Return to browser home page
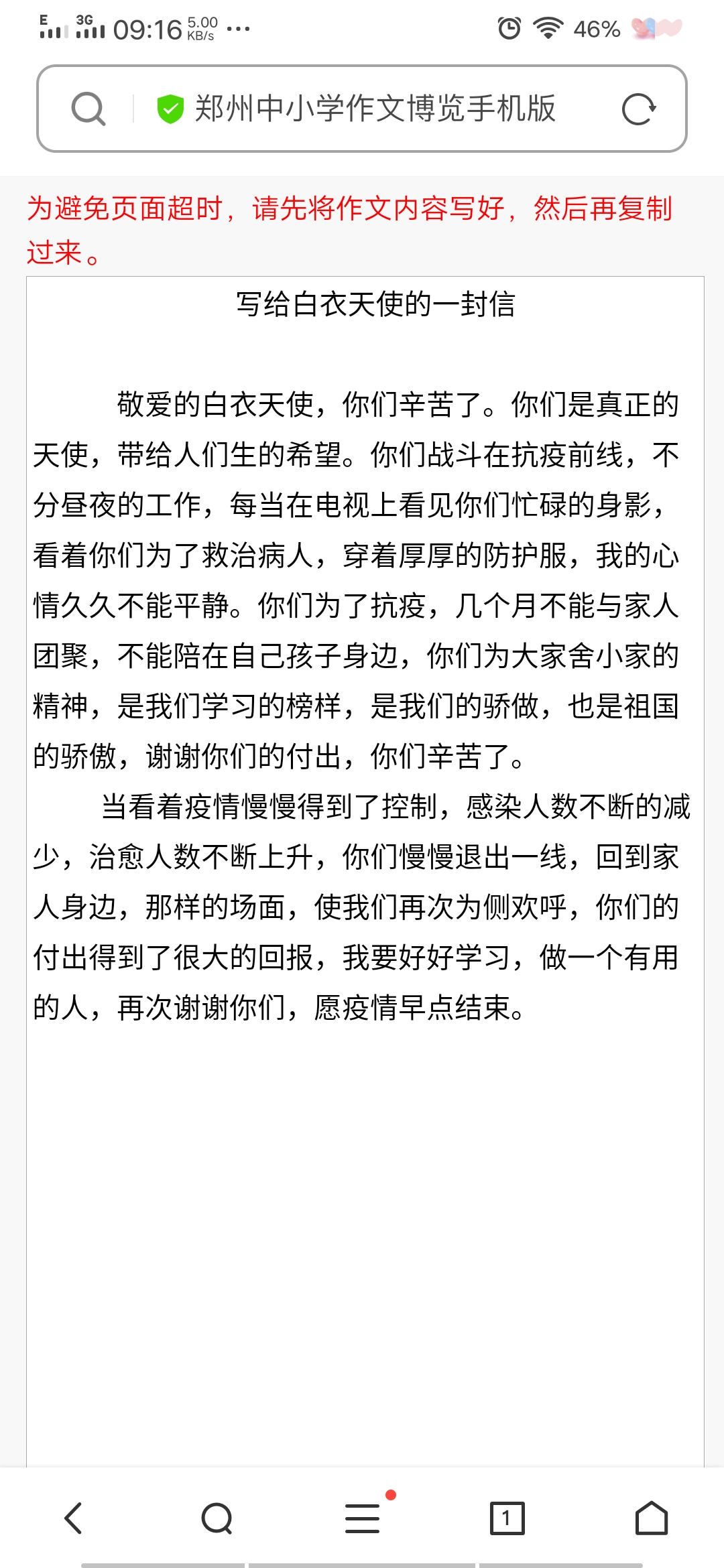The width and height of the screenshot is (724, 1568). click(x=651, y=1518)
